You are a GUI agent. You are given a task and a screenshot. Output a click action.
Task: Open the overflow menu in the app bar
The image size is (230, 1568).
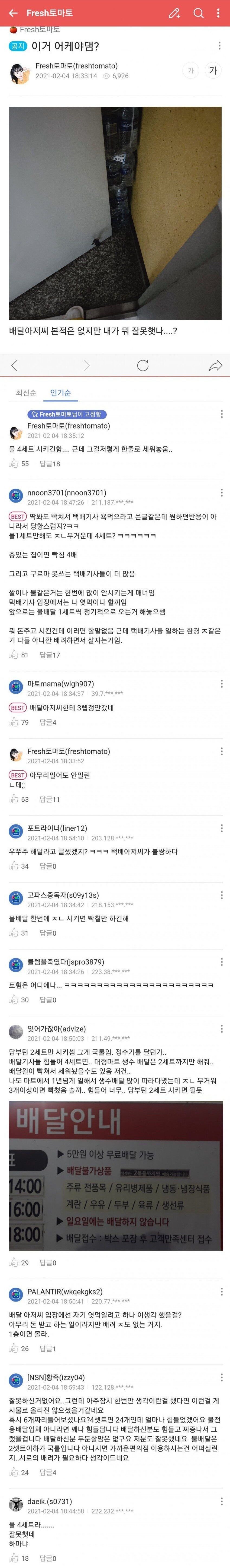click(218, 13)
